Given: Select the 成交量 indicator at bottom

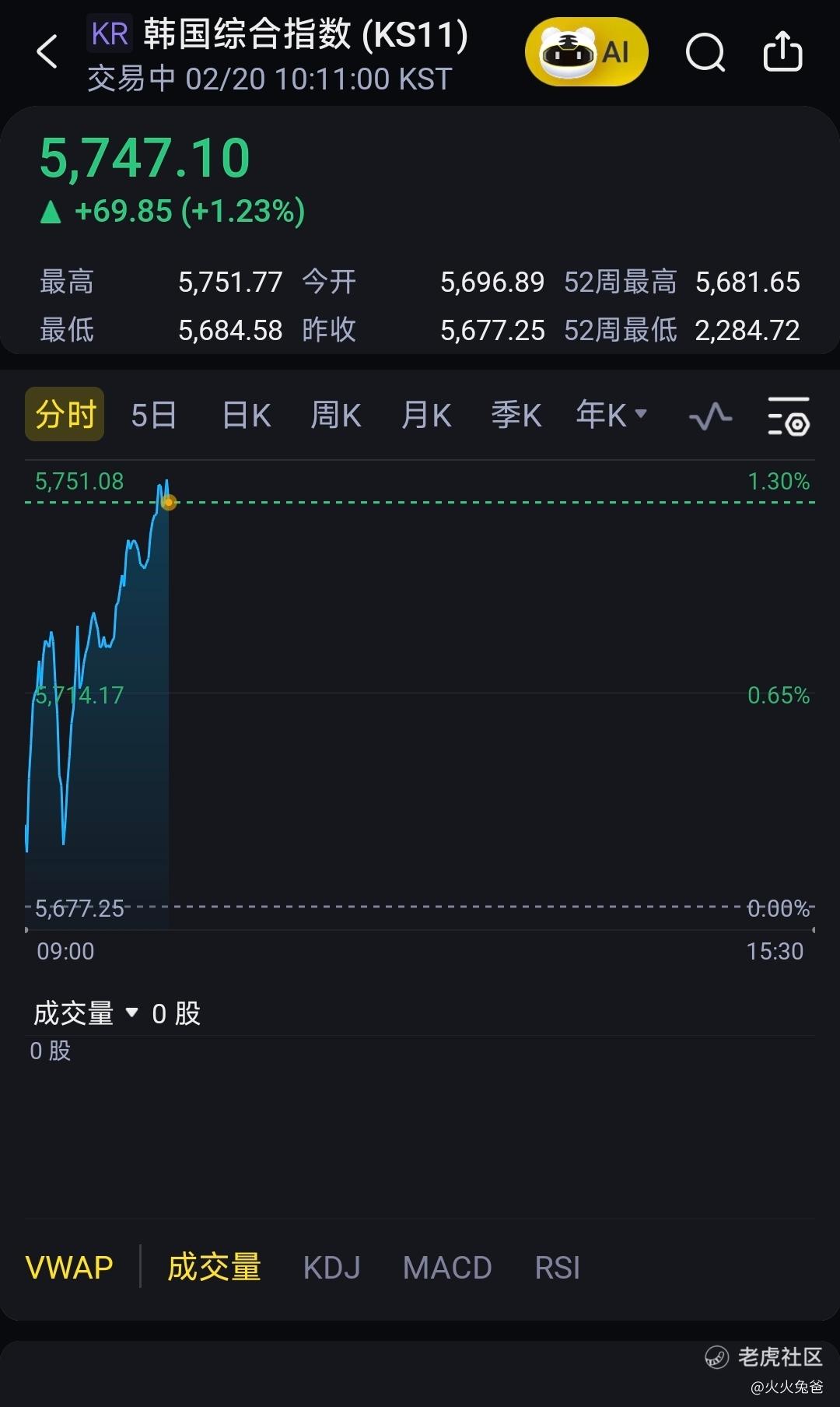Looking at the screenshot, I should point(214,1268).
